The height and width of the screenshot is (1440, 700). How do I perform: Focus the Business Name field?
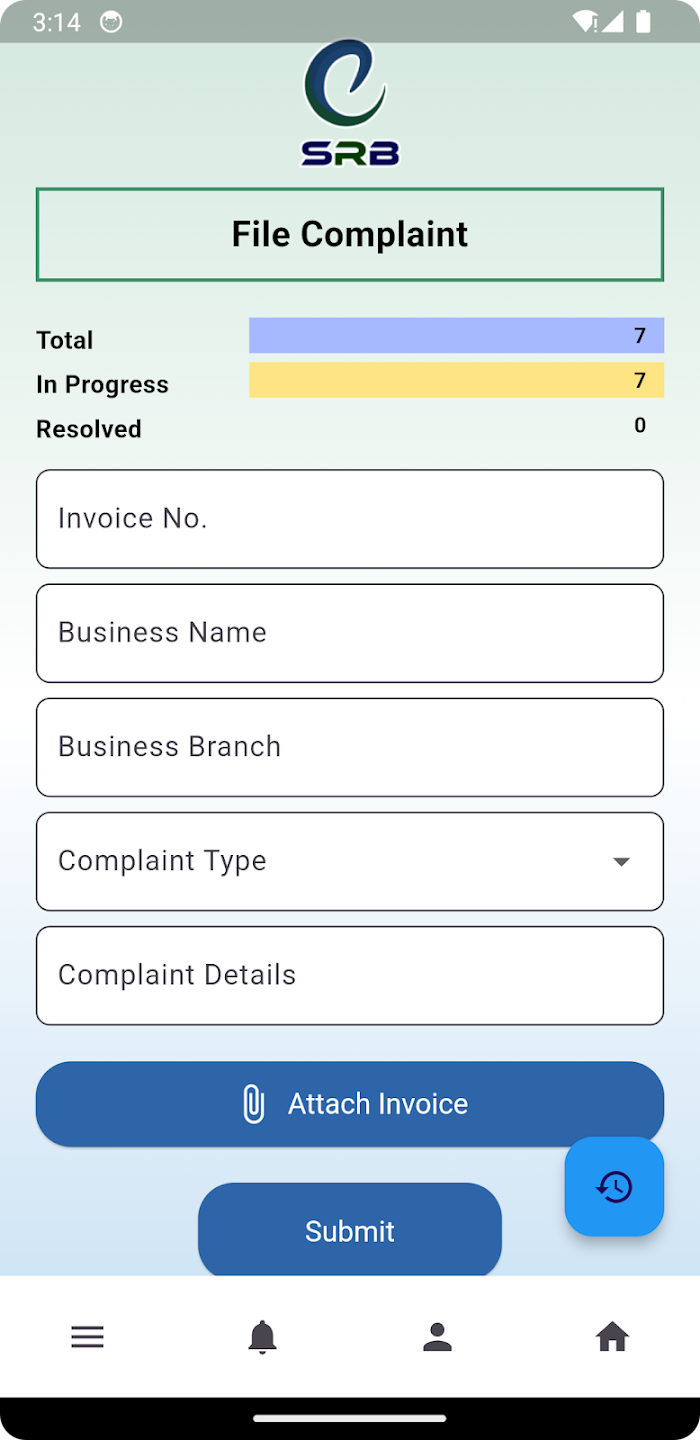pyautogui.click(x=350, y=633)
